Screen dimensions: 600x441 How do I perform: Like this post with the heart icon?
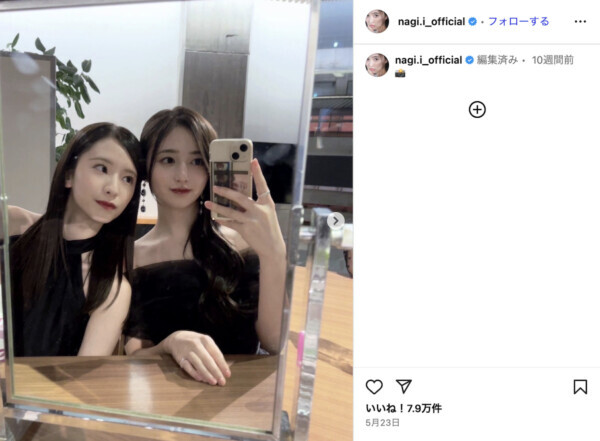[x=374, y=386]
